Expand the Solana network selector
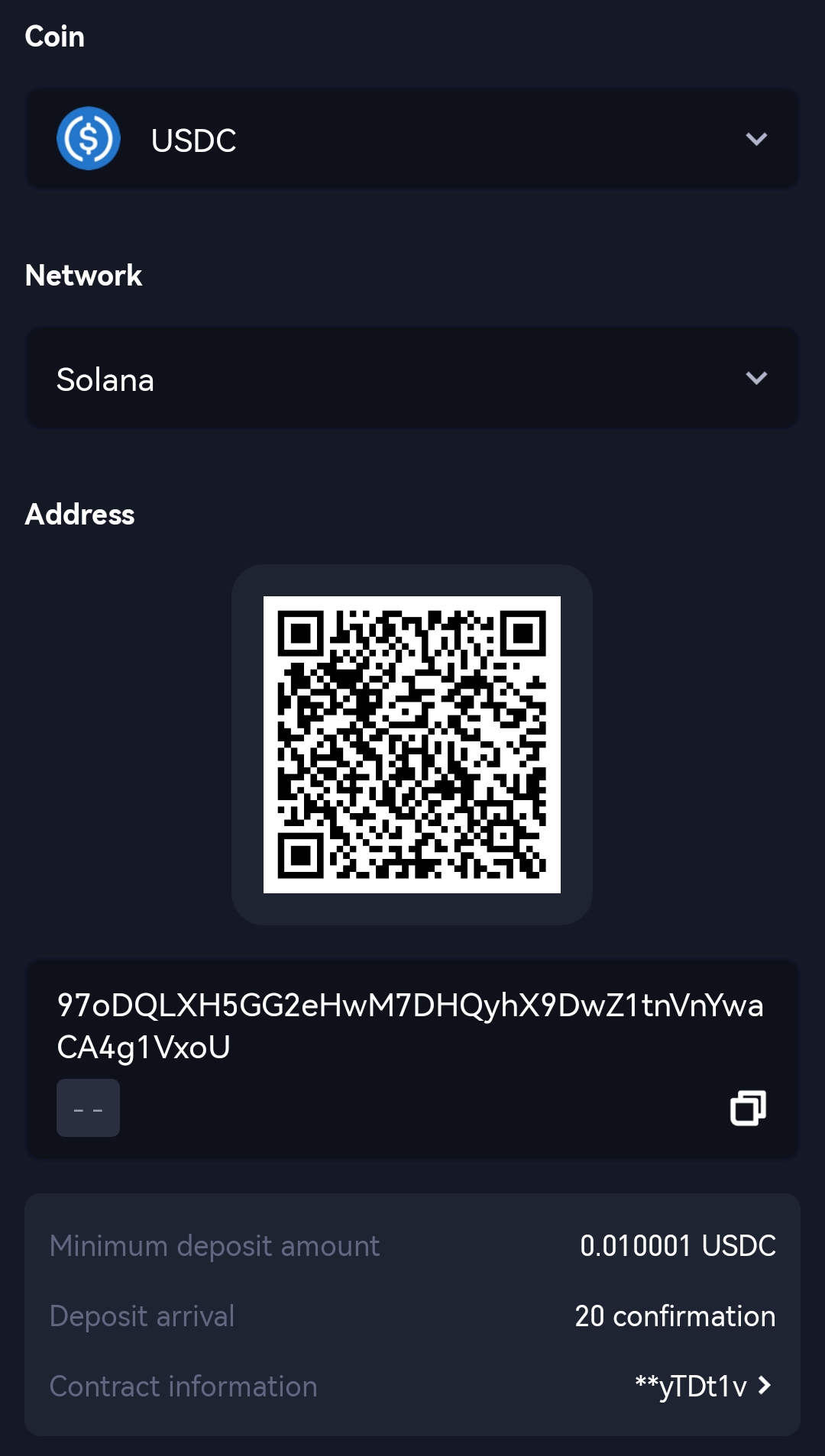 click(x=412, y=379)
